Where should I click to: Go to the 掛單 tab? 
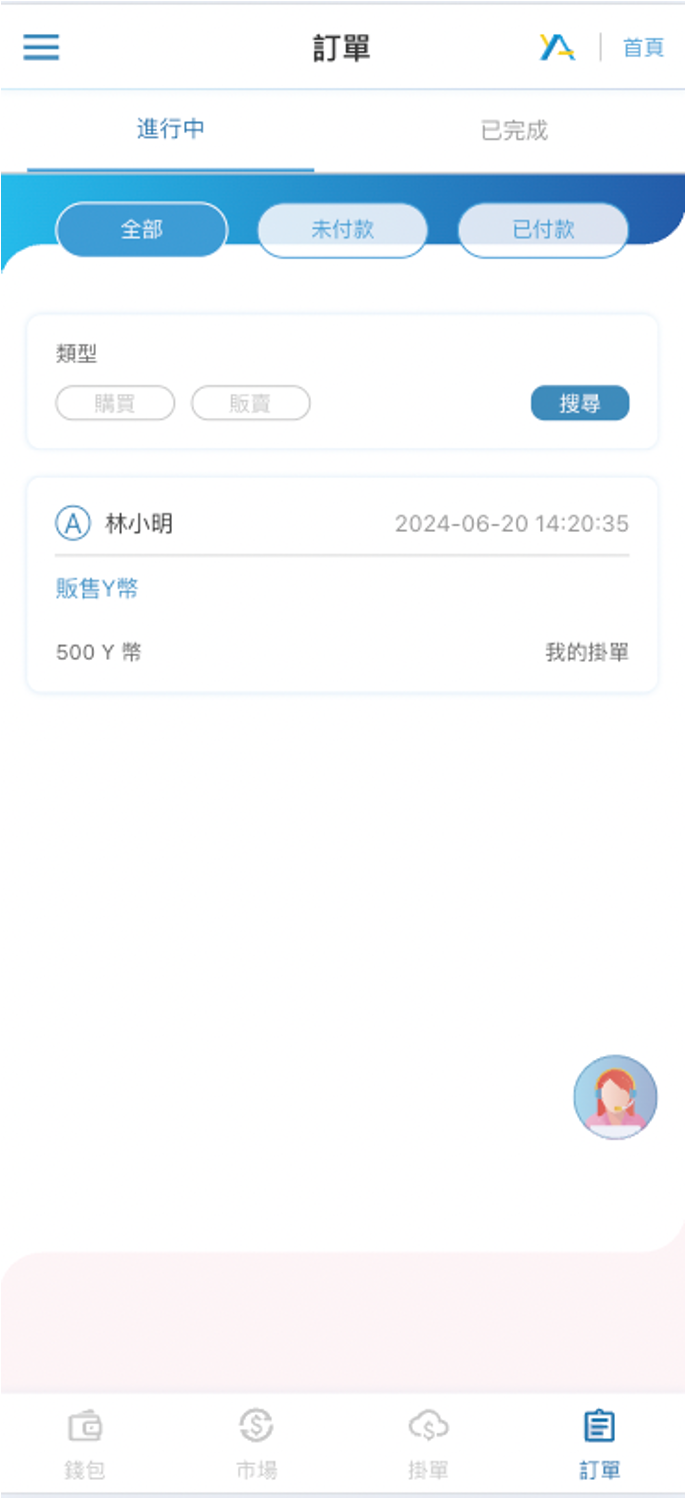[x=428, y=1445]
